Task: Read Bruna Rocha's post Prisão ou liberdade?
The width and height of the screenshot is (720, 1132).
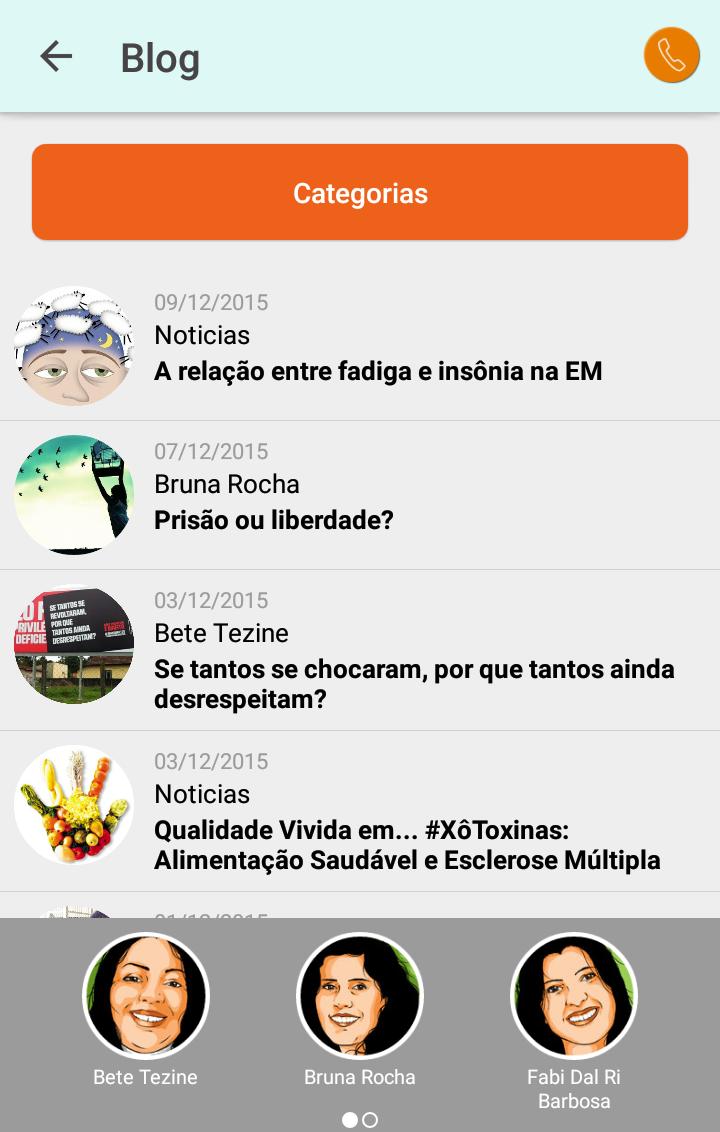Action: [x=274, y=520]
